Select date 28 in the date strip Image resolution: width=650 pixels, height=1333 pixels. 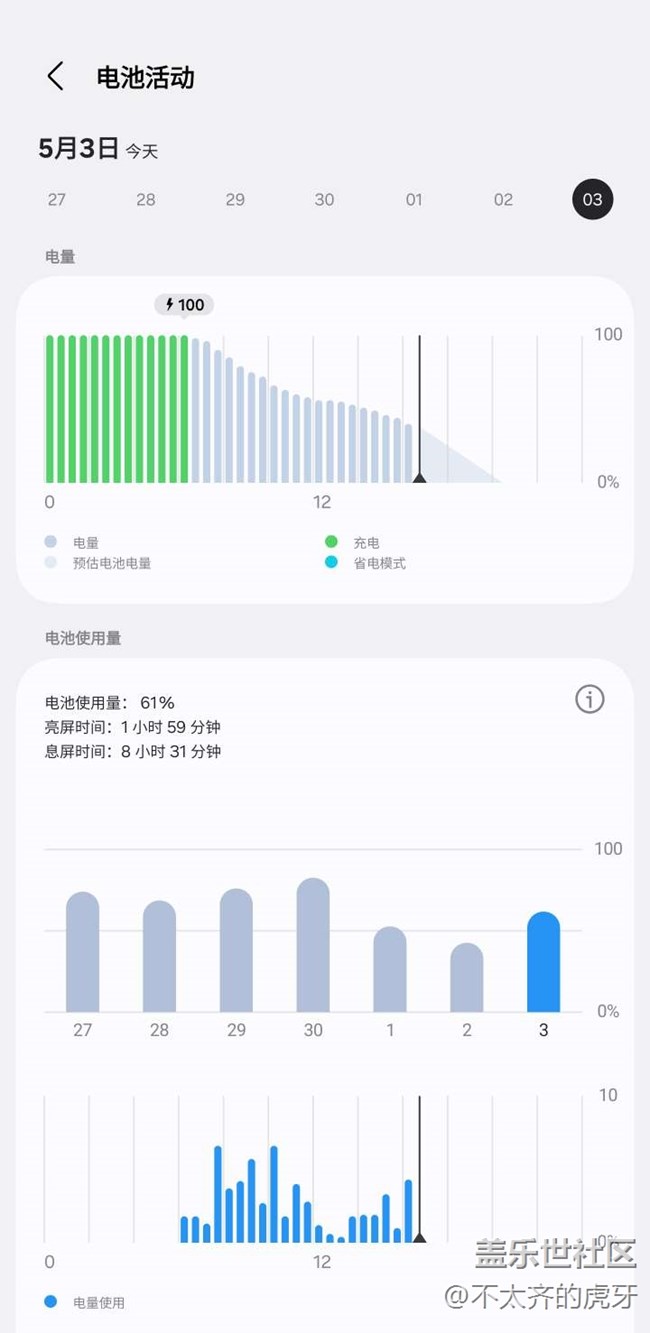click(x=146, y=199)
